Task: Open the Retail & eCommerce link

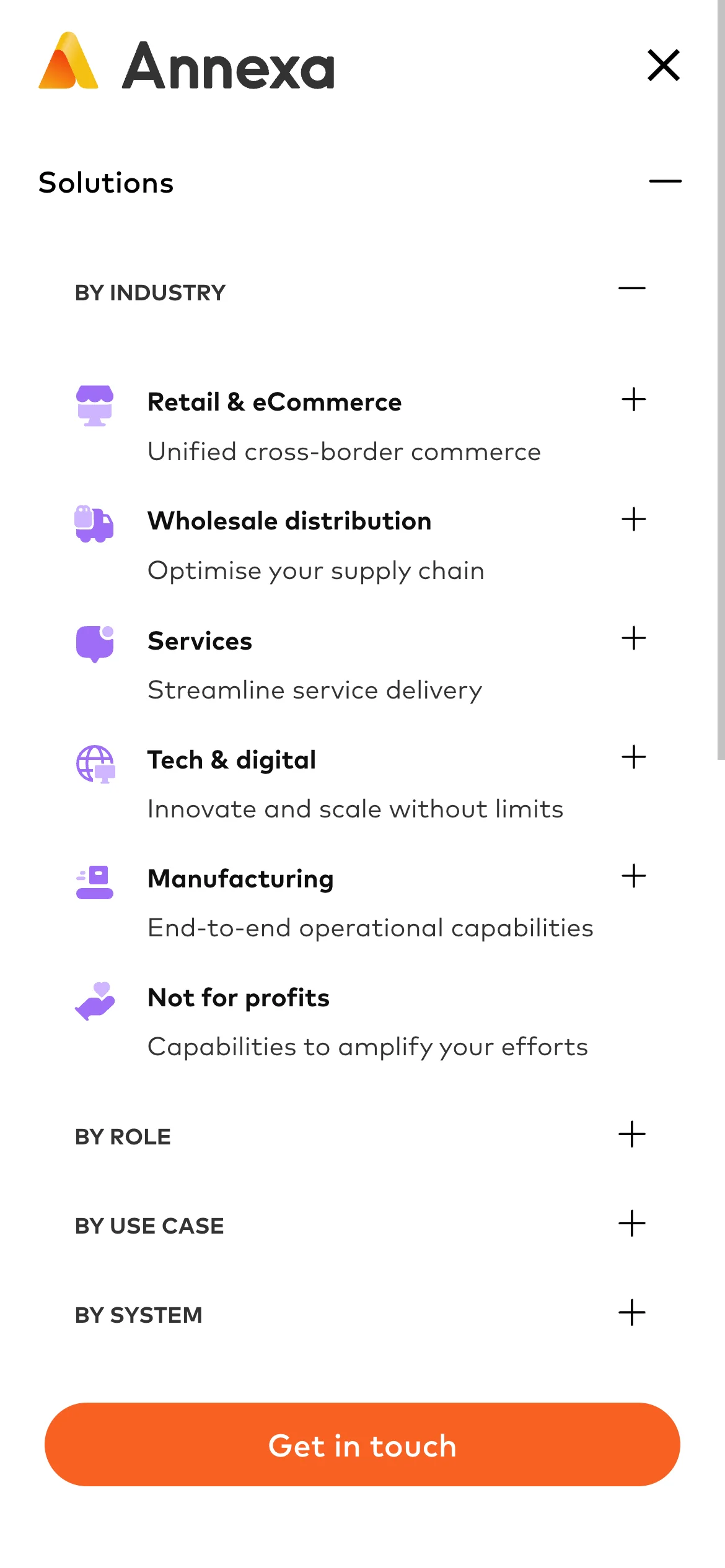Action: [275, 403]
